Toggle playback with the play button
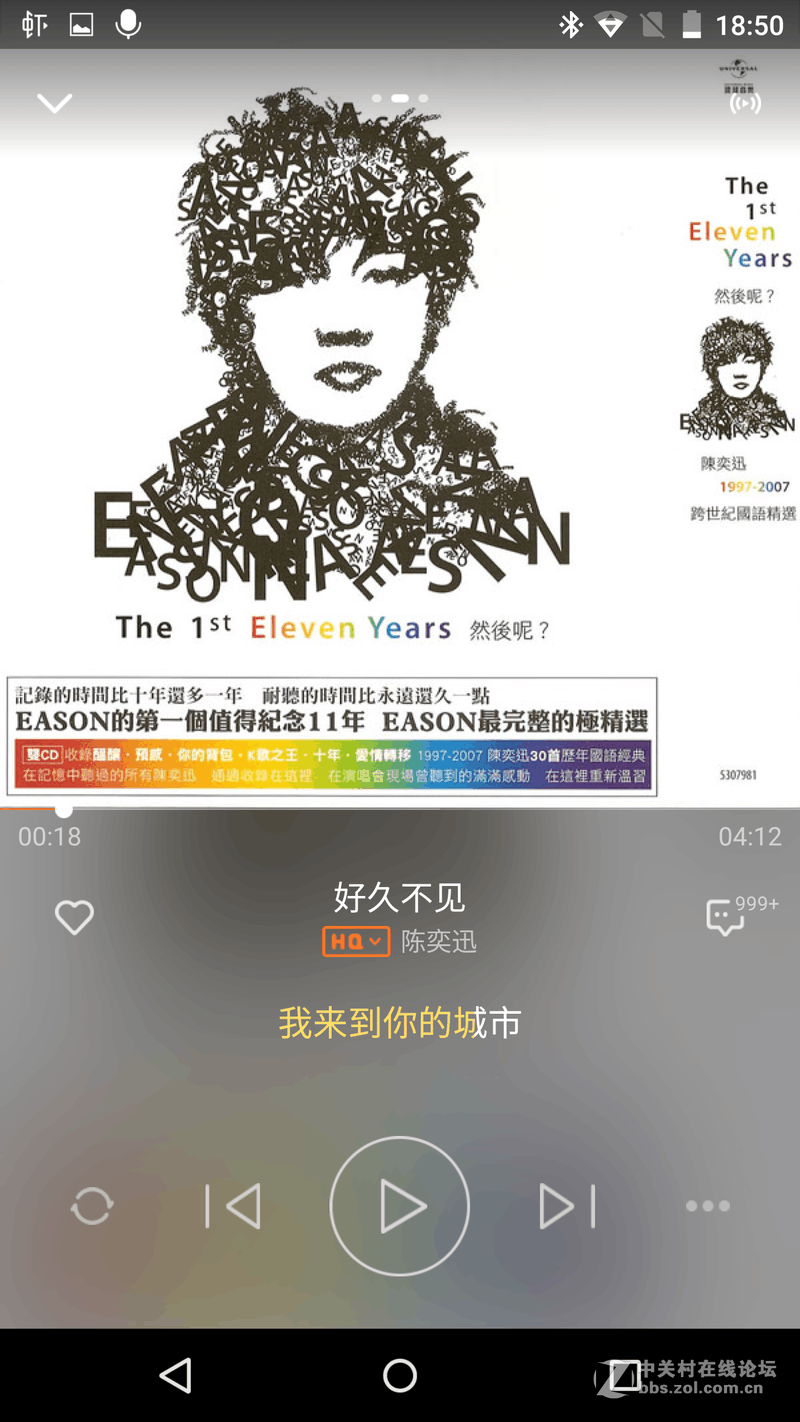Viewport: 800px width, 1422px height. pos(399,1206)
